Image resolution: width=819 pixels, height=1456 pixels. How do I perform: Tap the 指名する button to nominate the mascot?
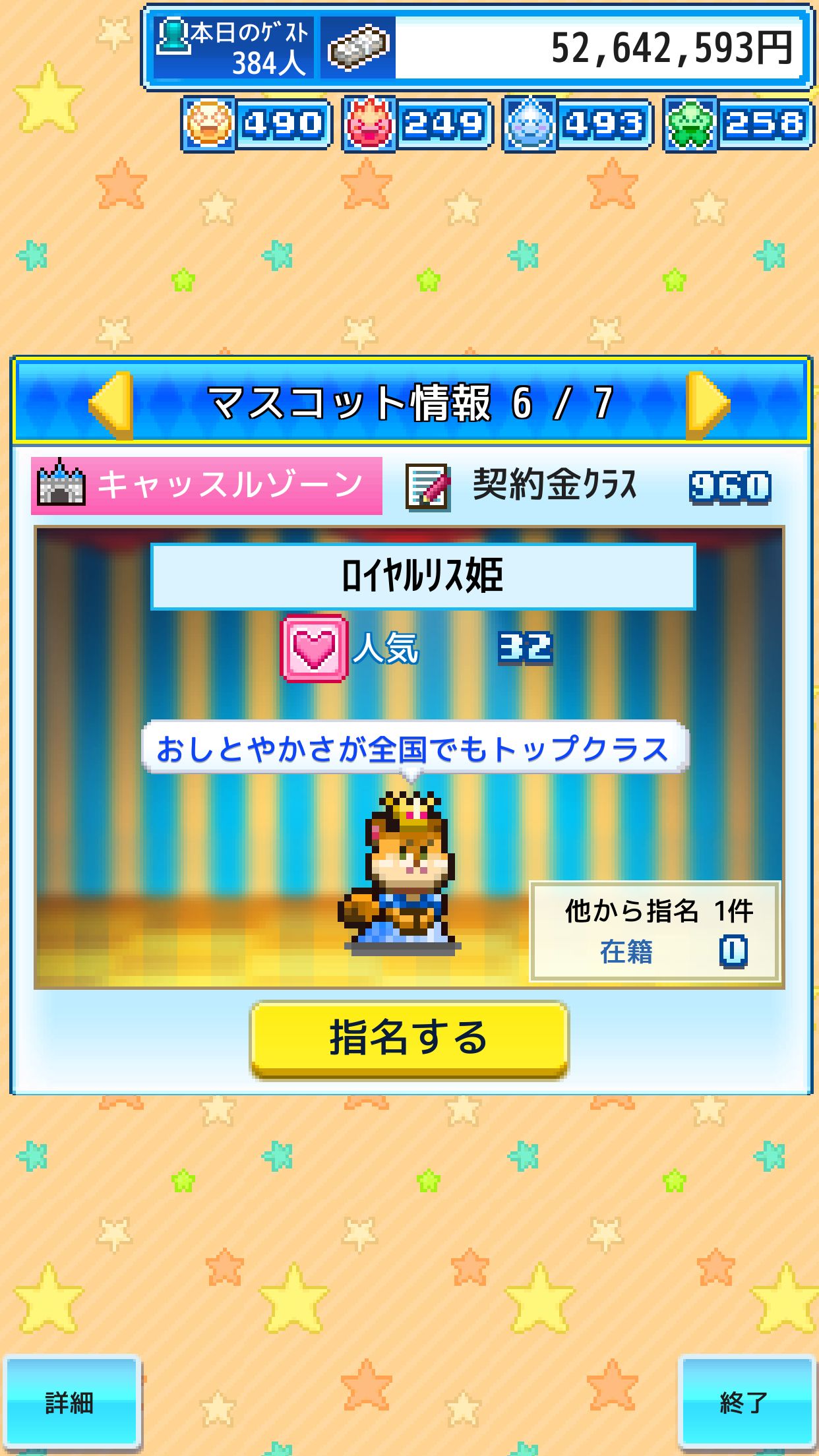coord(409,1039)
